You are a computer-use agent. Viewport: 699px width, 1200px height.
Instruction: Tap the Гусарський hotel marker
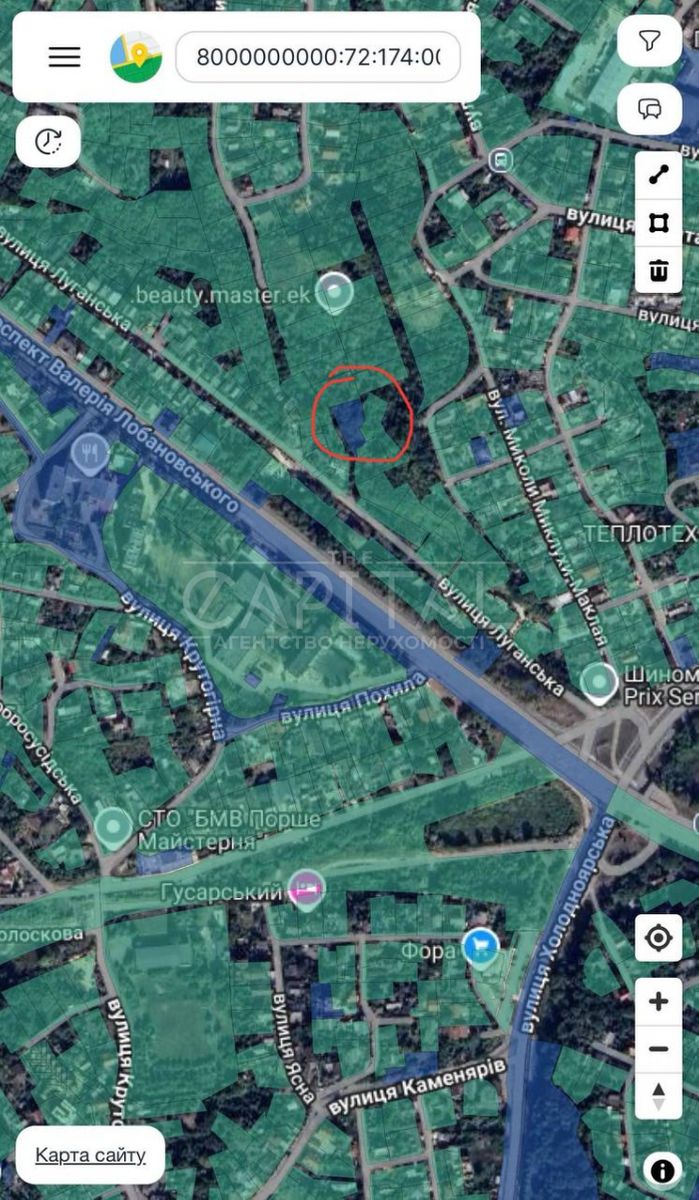coord(306,888)
